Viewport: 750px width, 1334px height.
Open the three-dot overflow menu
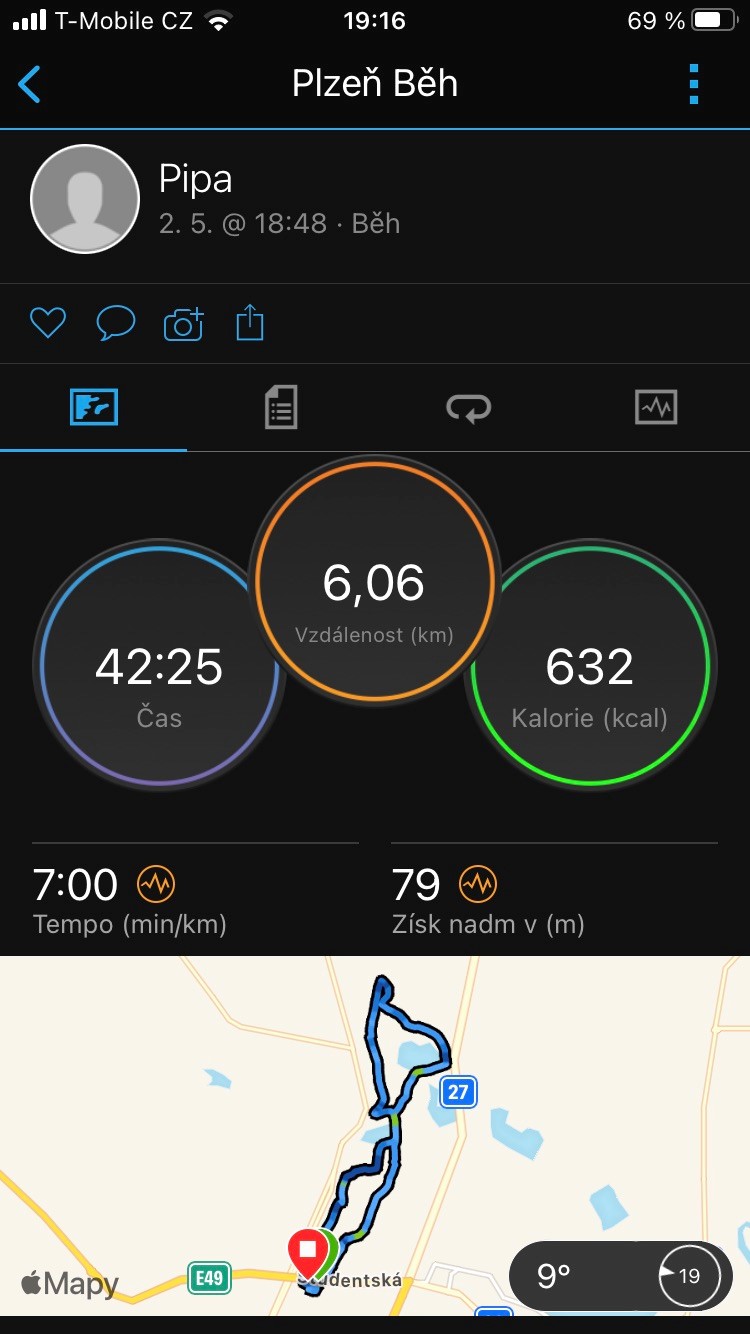point(694,84)
